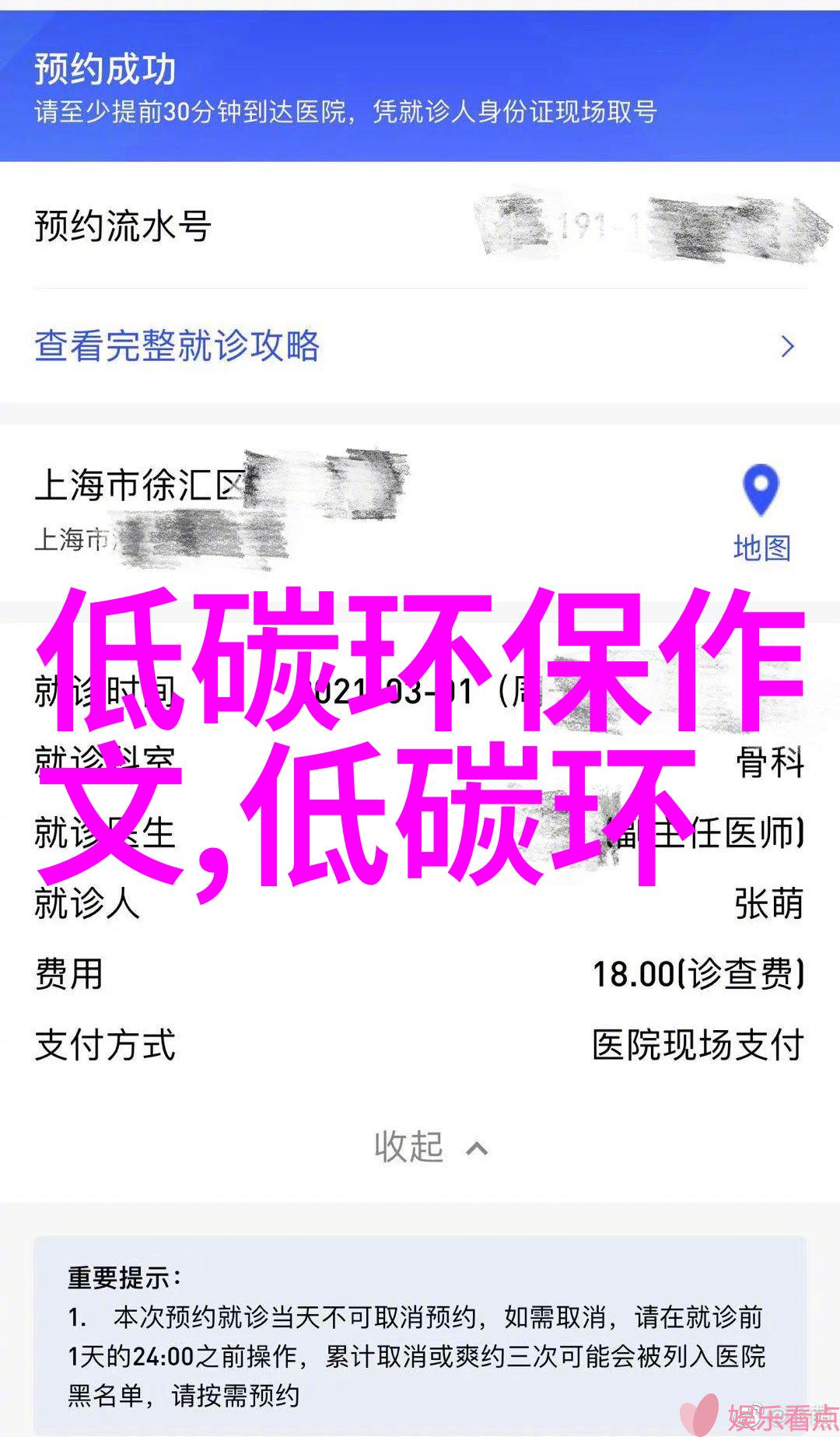Open the hospital location map
The width and height of the screenshot is (840, 1437).
click(x=761, y=512)
